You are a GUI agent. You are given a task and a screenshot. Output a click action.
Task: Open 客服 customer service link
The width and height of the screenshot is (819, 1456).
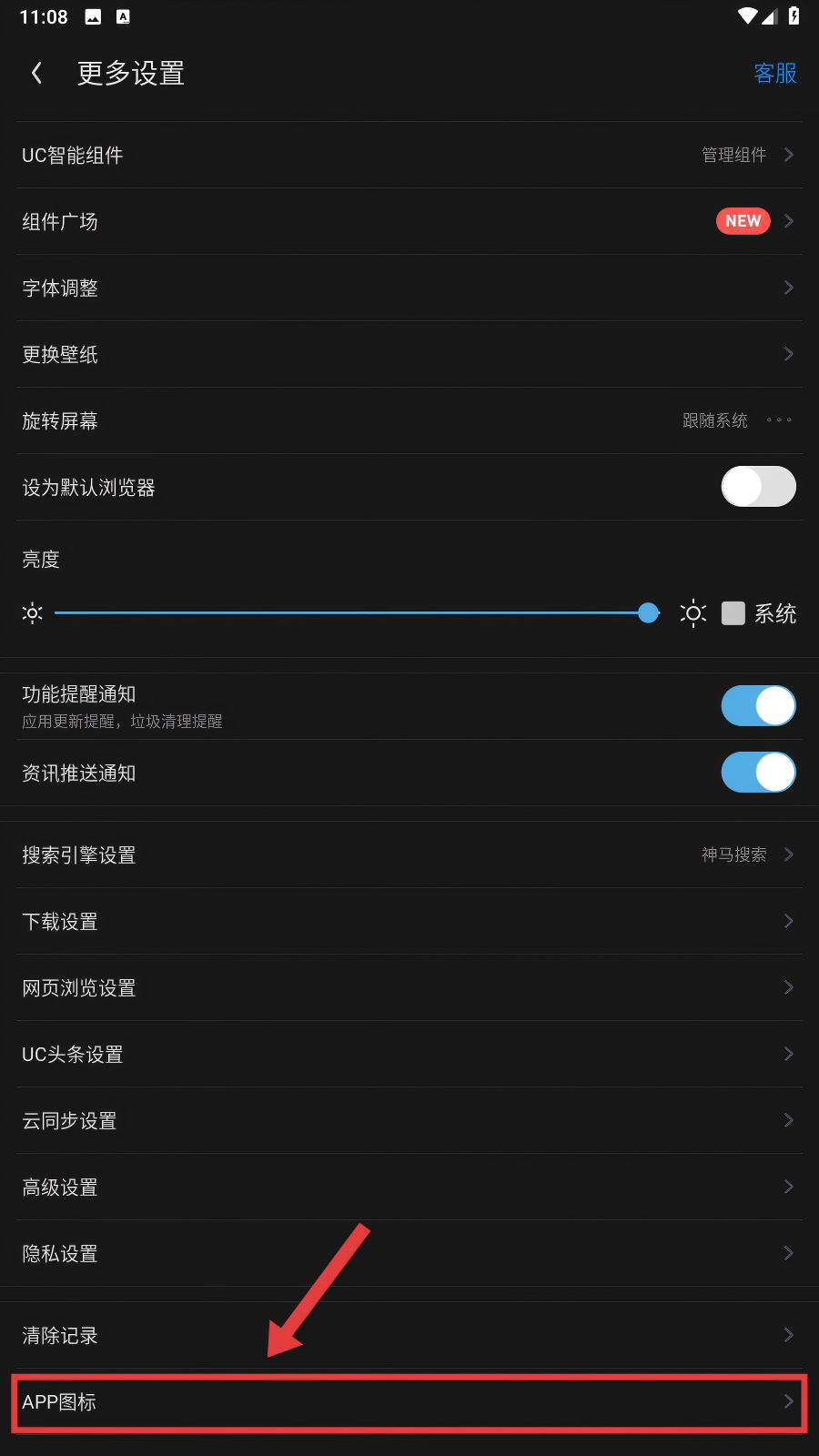[774, 73]
